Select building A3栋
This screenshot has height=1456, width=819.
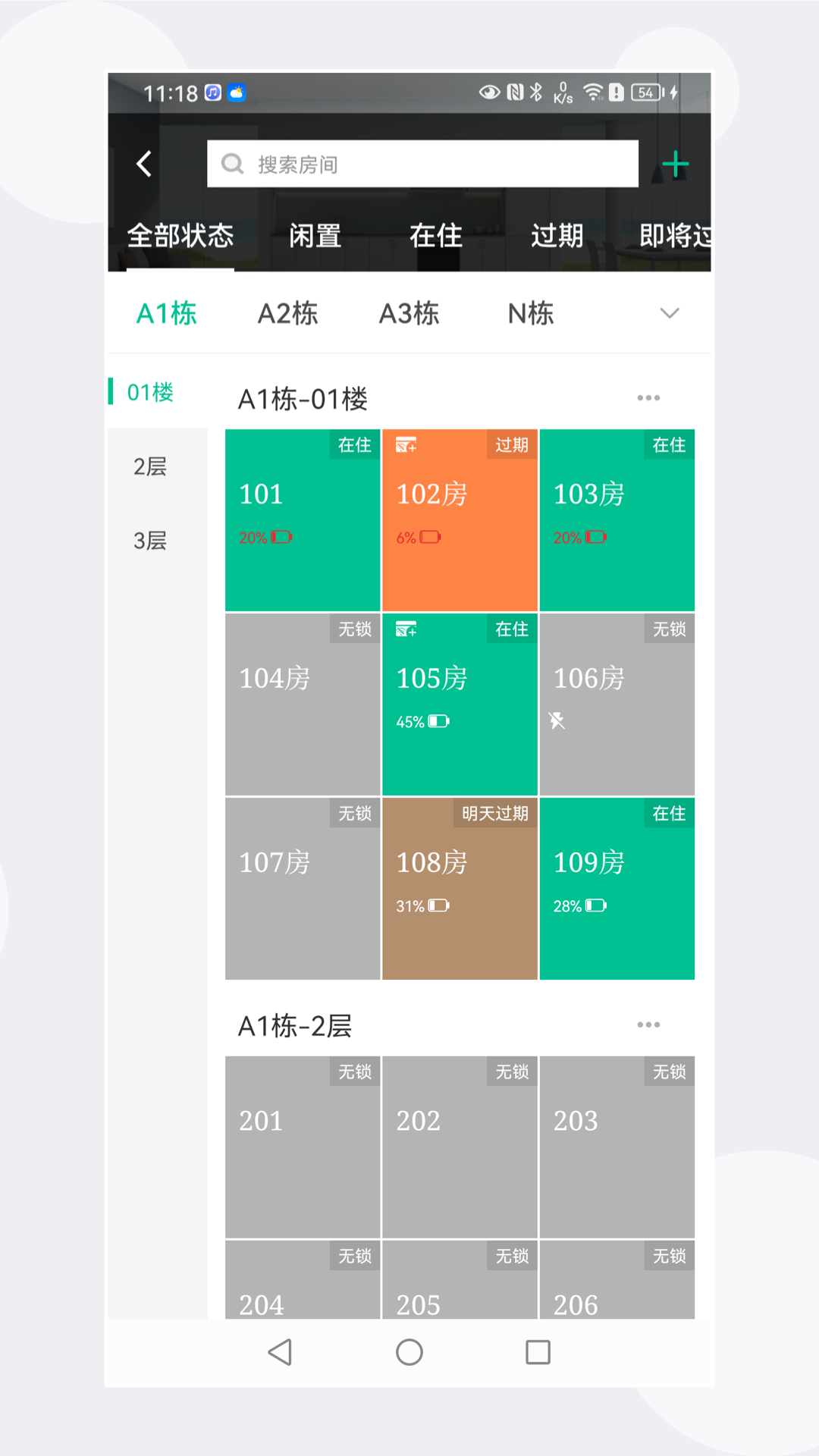pos(409,313)
